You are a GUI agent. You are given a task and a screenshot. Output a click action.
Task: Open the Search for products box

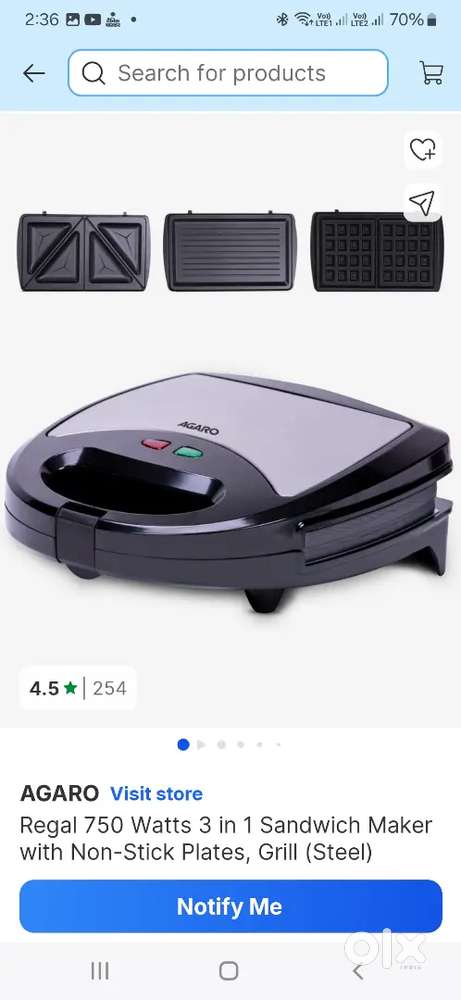[228, 73]
